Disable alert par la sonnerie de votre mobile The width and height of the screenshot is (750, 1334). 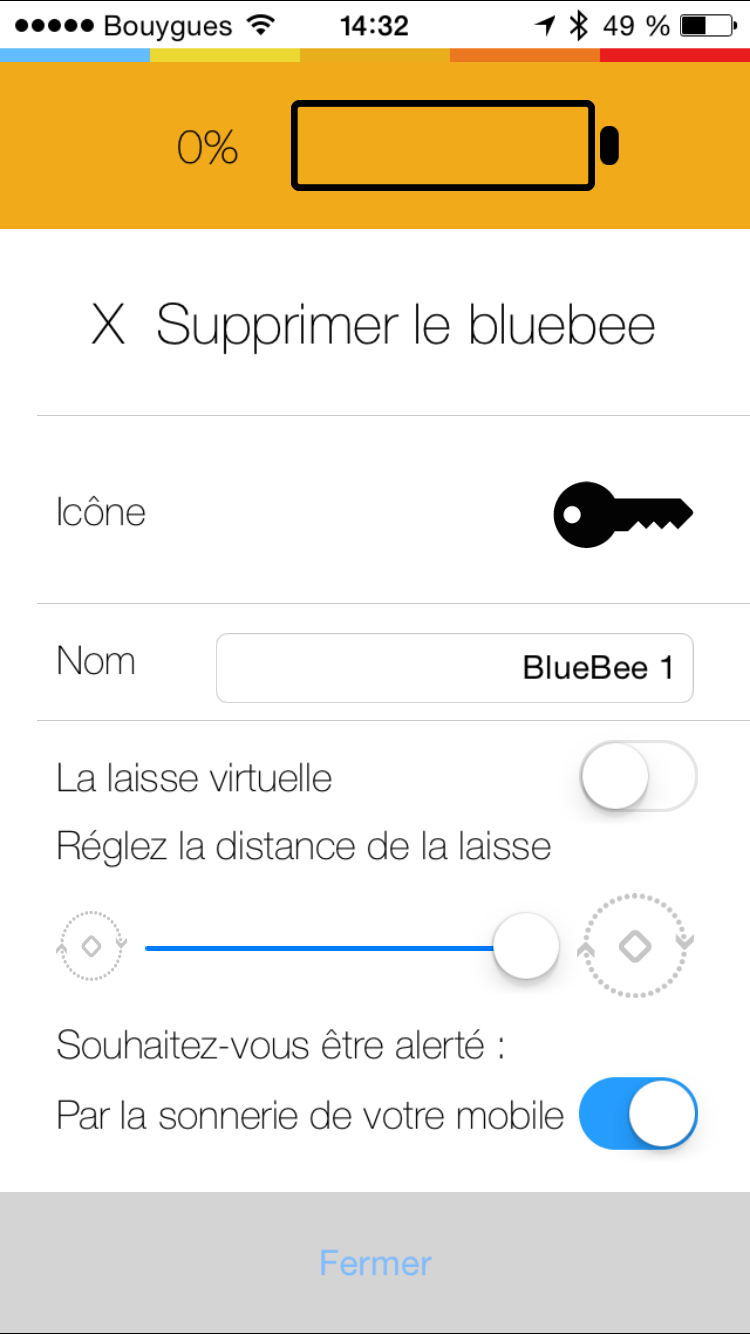[x=638, y=1113]
